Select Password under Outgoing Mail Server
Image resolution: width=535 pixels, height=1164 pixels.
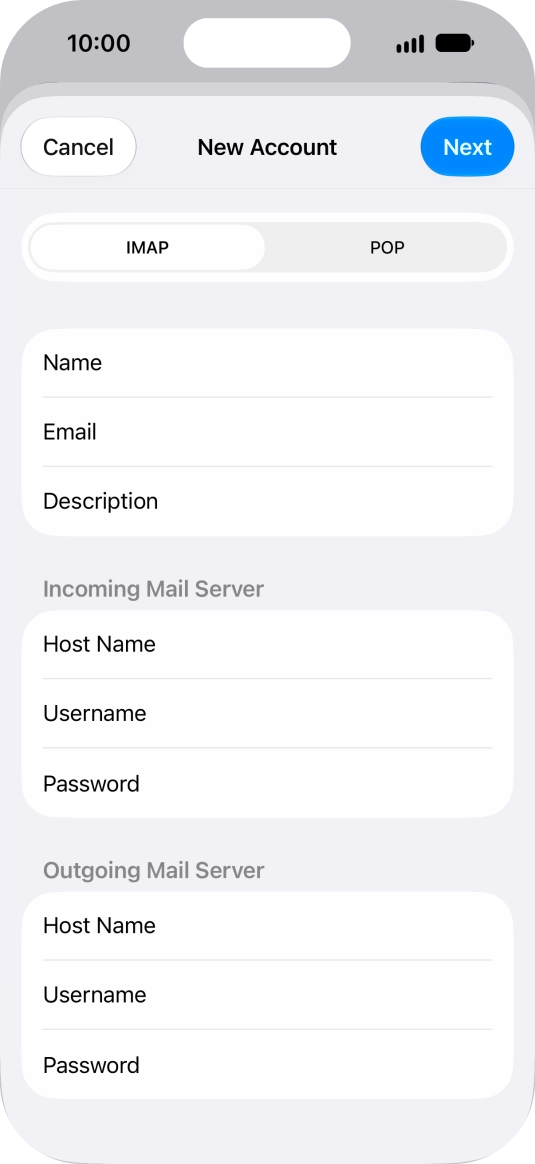coord(267,1065)
